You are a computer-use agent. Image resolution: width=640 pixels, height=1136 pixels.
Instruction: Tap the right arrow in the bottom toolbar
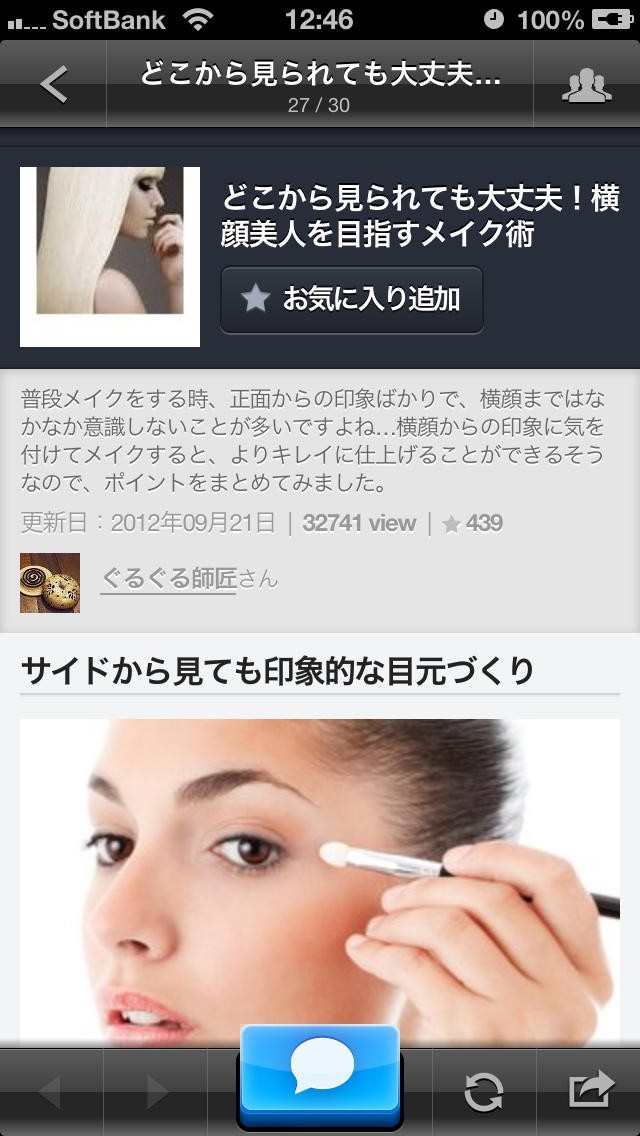tap(156, 1092)
